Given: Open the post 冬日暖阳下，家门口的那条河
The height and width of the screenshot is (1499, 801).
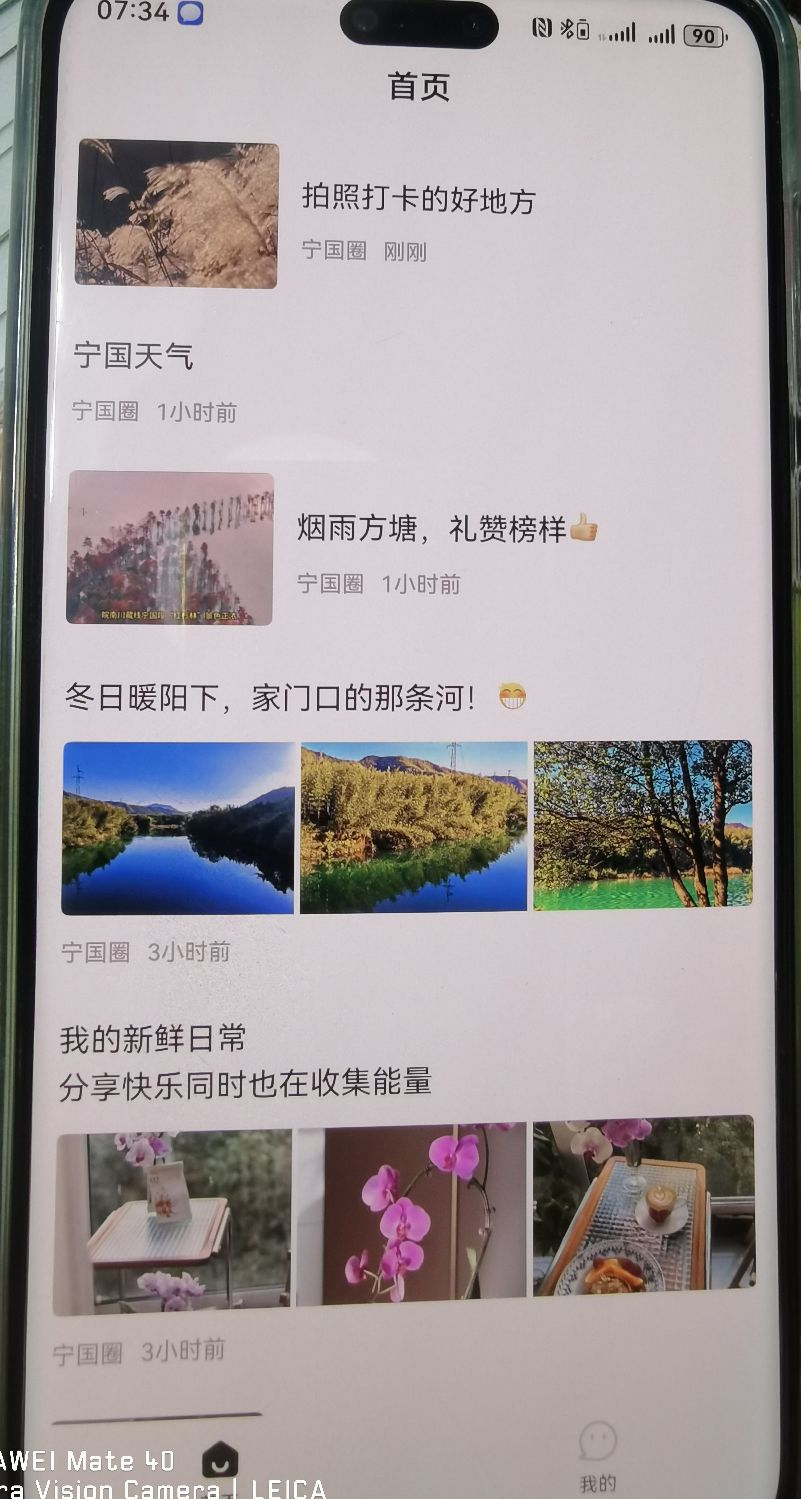Looking at the screenshot, I should click(x=270, y=698).
